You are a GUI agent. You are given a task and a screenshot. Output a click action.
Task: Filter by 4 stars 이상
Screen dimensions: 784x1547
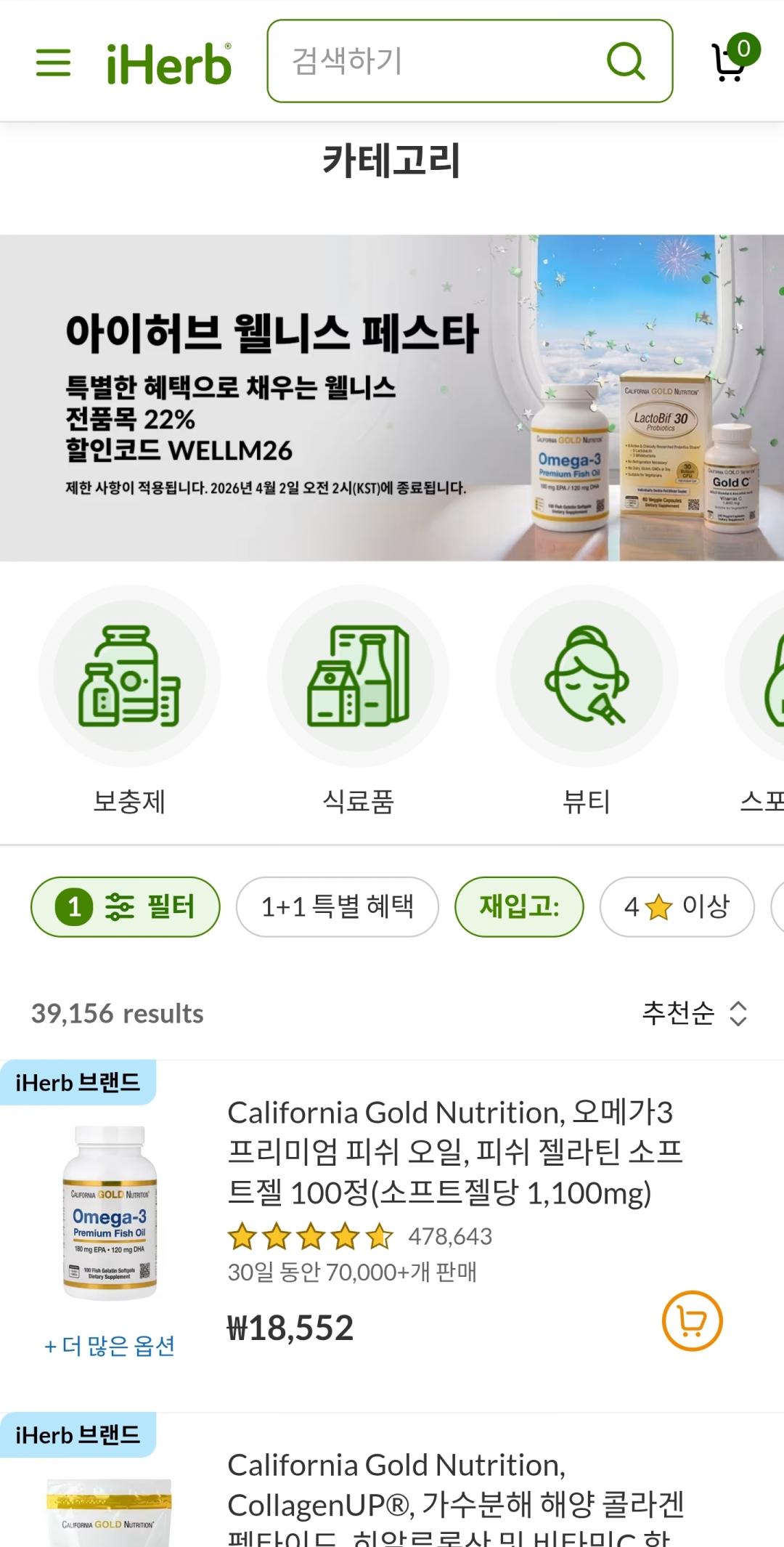tap(677, 906)
